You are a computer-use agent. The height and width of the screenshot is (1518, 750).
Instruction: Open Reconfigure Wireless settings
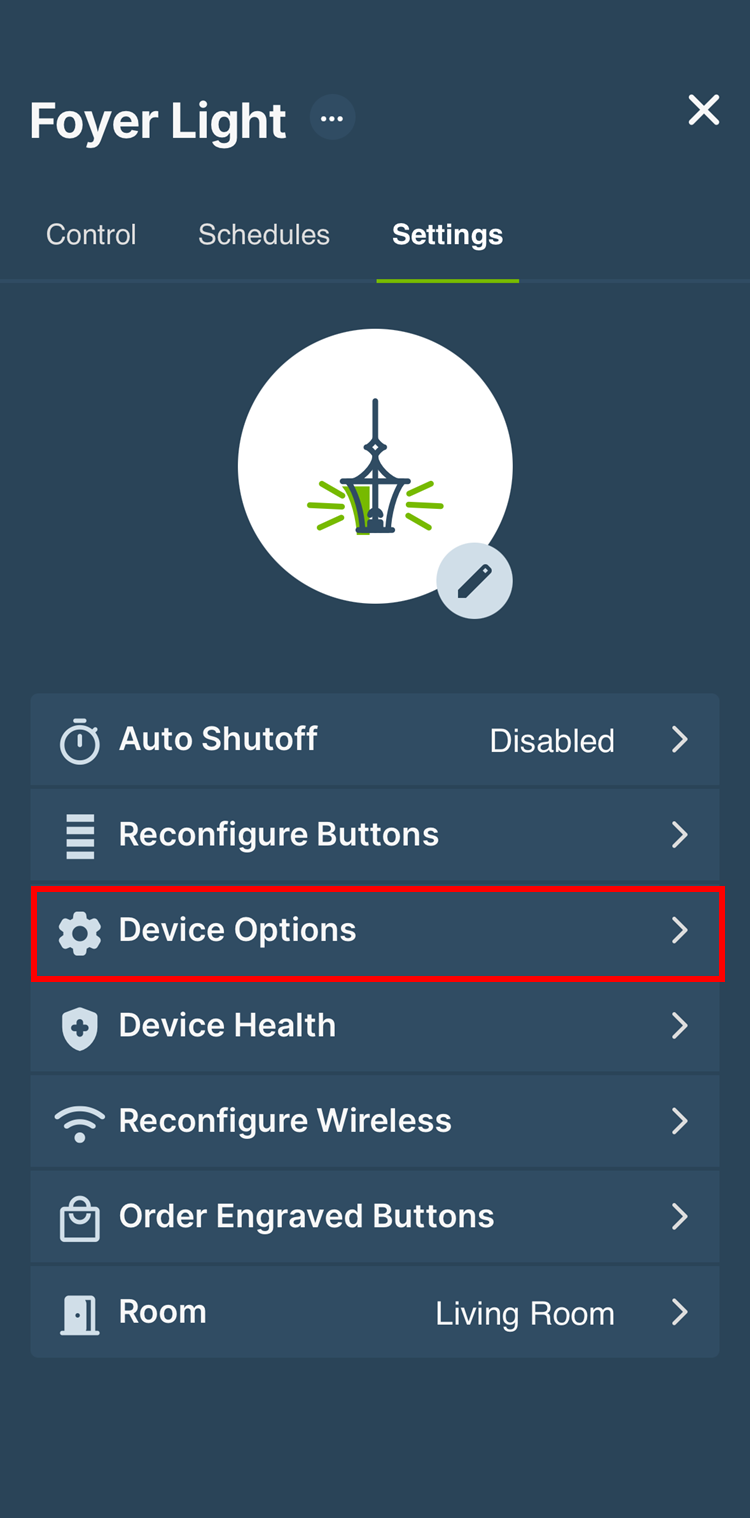pyautogui.click(x=375, y=1121)
